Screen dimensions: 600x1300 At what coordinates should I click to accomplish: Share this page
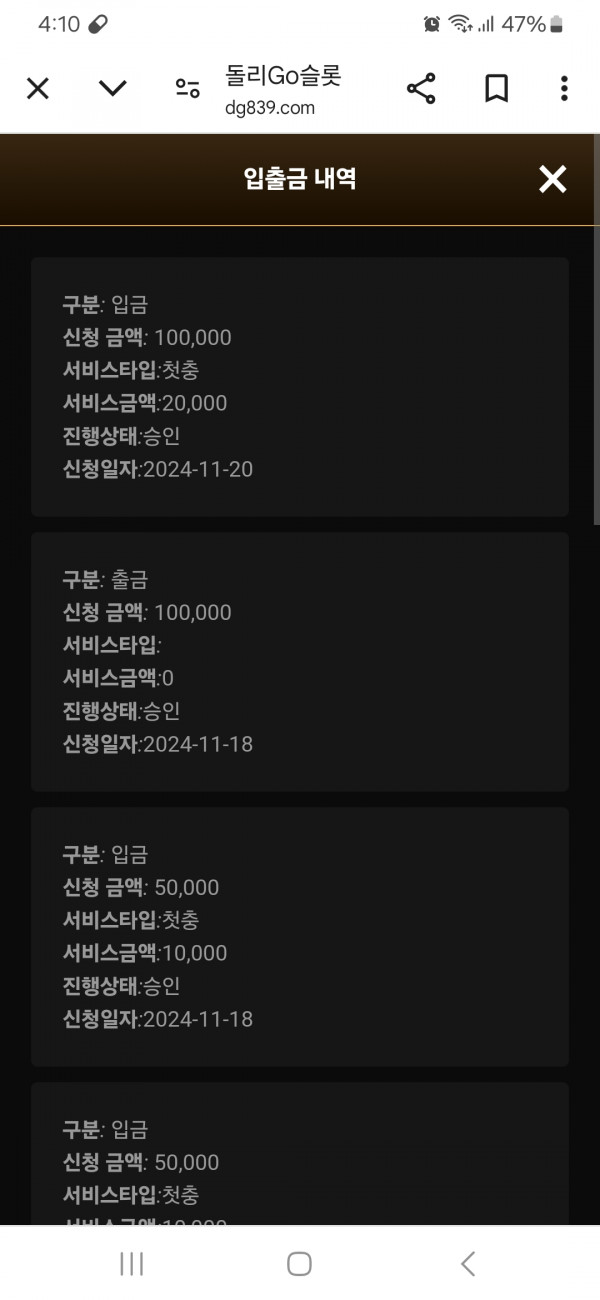pyautogui.click(x=421, y=89)
